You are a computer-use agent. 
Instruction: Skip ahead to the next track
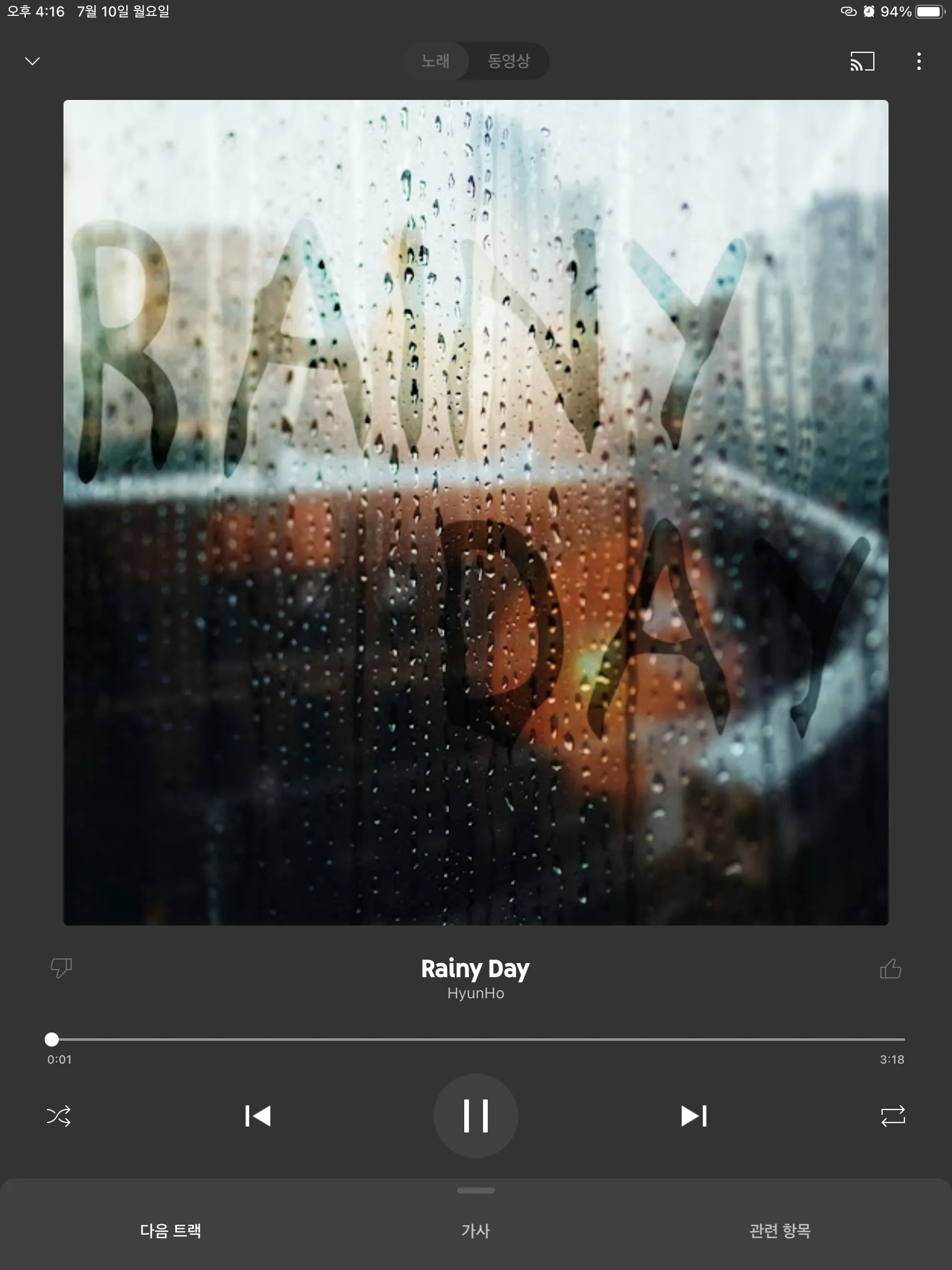(x=693, y=1116)
